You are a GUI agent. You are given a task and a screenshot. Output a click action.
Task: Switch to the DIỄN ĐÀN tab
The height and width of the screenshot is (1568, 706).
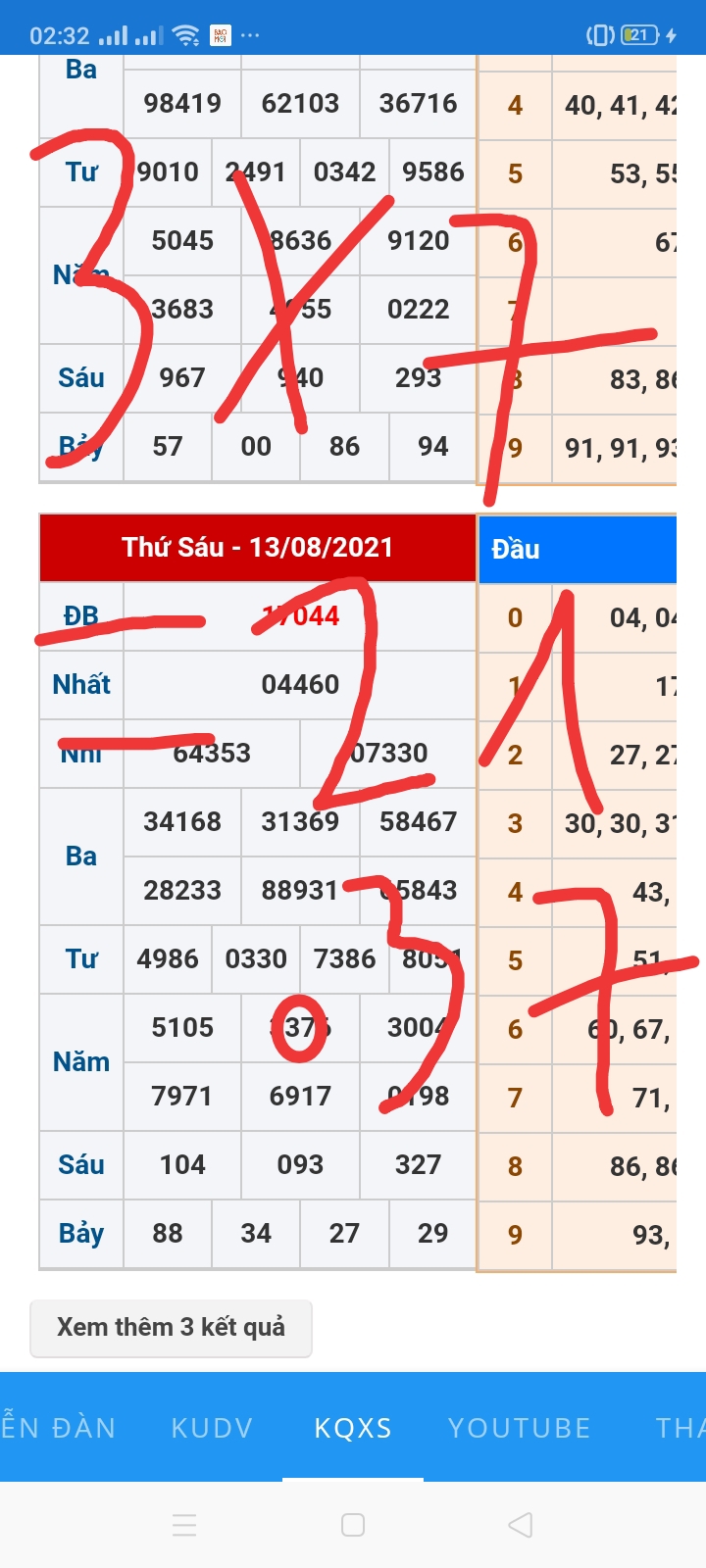(x=58, y=1428)
